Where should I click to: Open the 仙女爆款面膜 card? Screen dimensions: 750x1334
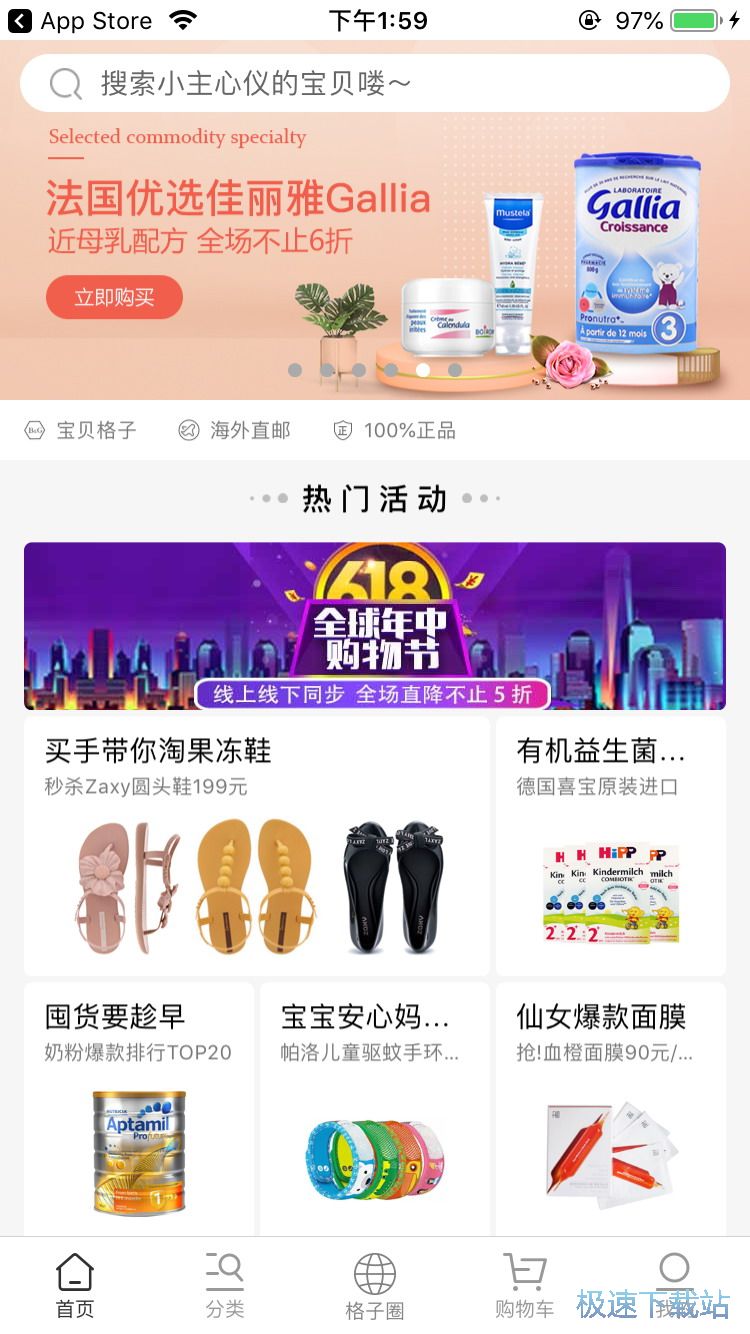pyautogui.click(x=611, y=1108)
